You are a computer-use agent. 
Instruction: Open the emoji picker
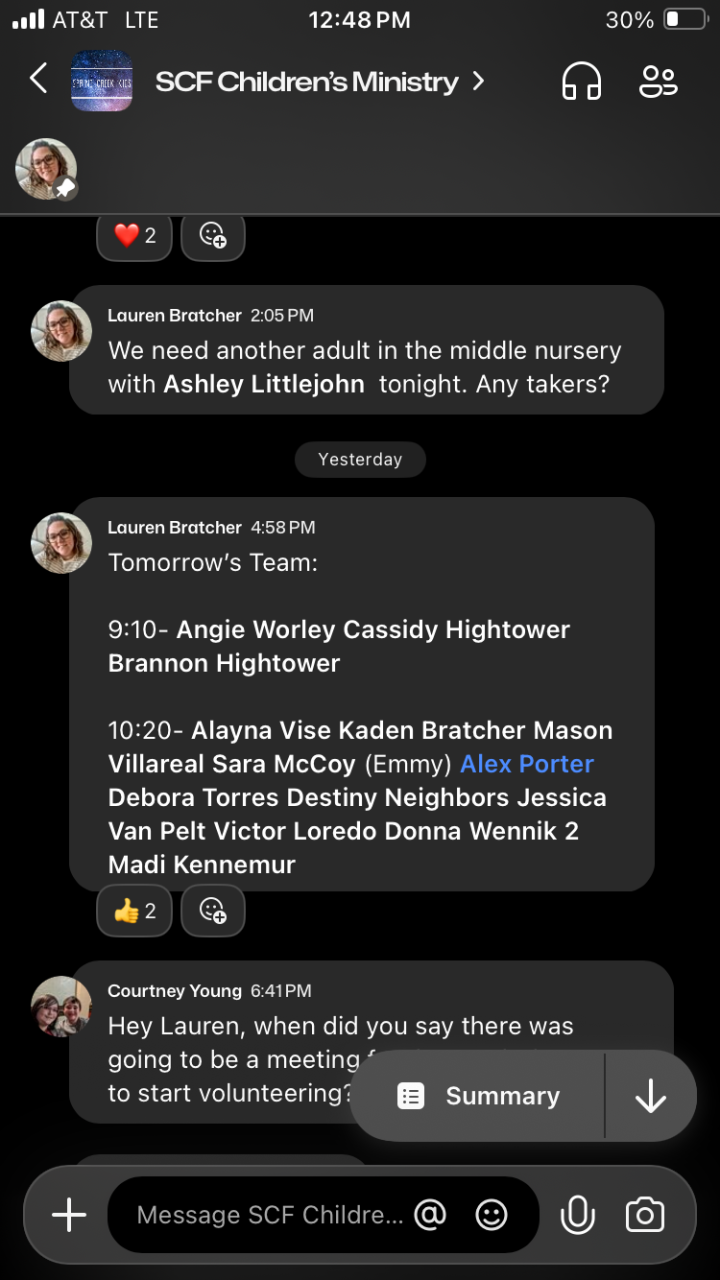[x=491, y=1215]
